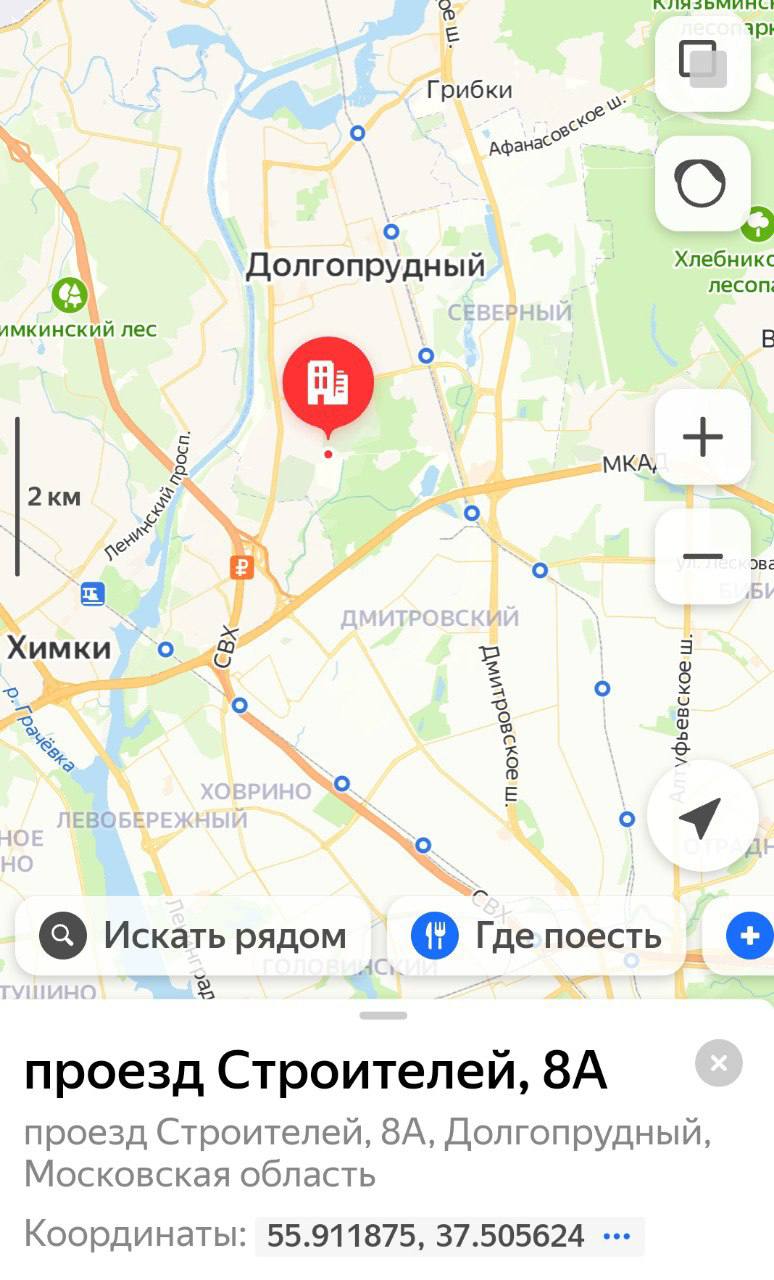
Task: Tap the blue plus chip after Где поесть
Action: [750, 936]
